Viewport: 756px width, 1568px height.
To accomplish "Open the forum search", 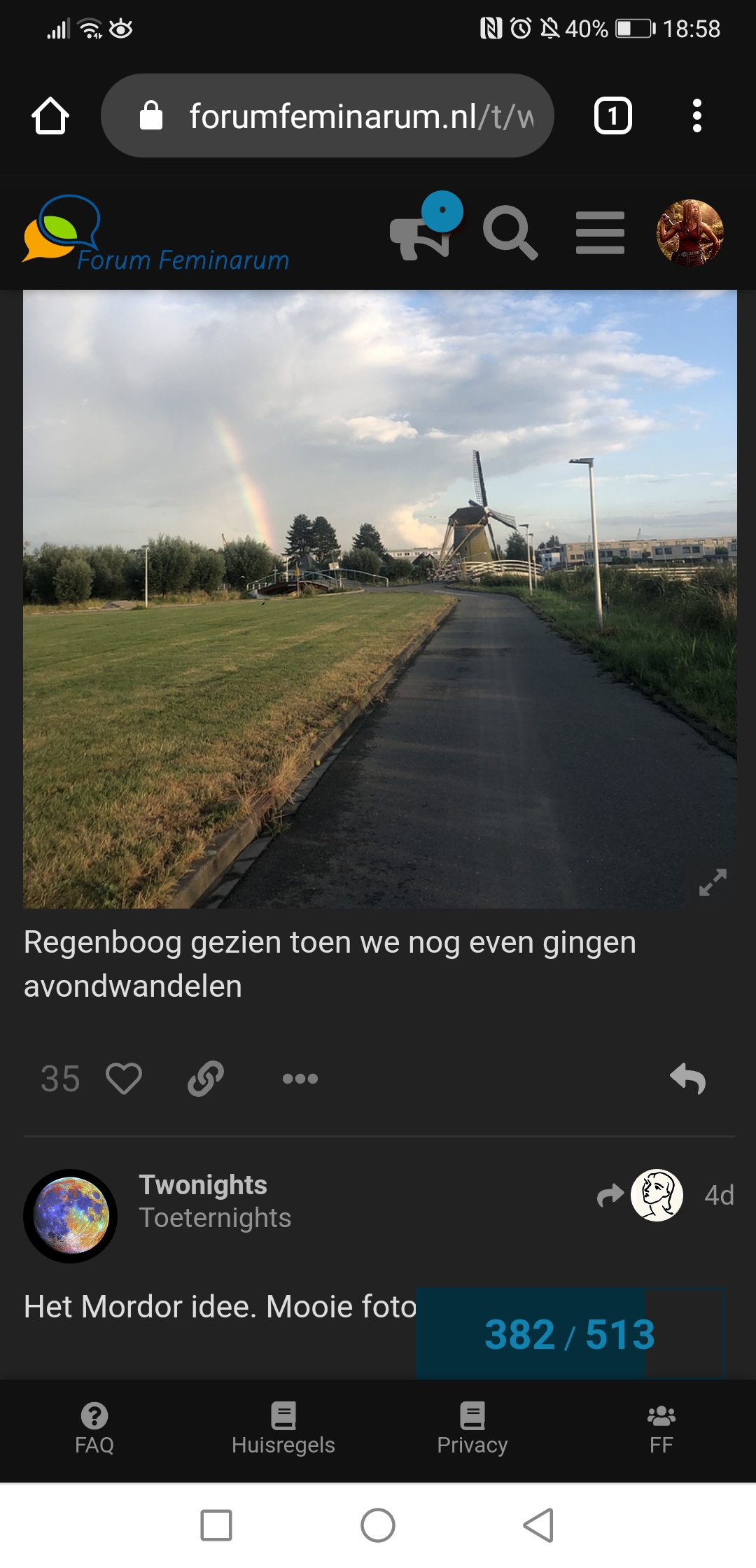I will pyautogui.click(x=510, y=232).
